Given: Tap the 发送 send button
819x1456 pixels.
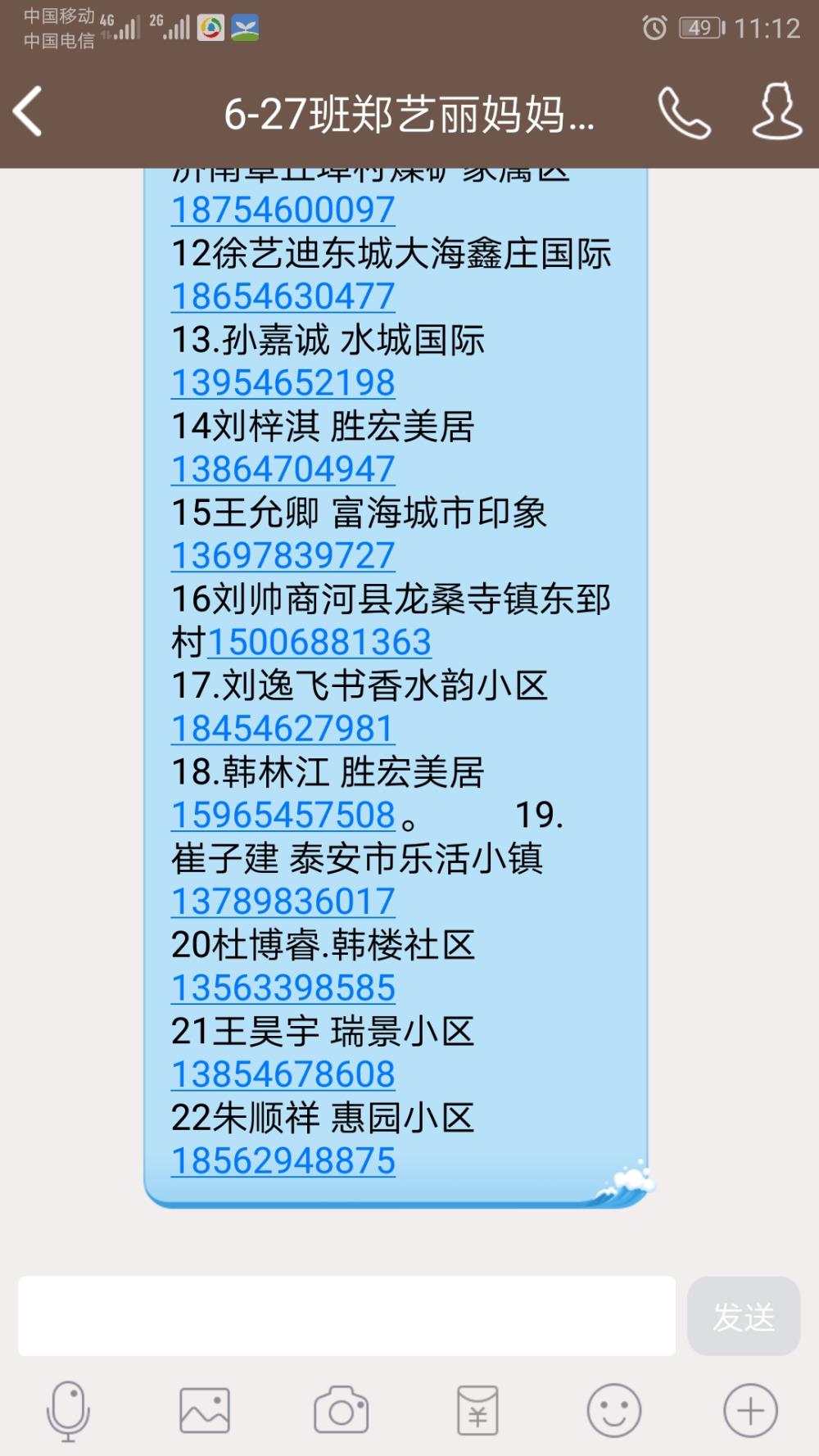Looking at the screenshot, I should (744, 1316).
